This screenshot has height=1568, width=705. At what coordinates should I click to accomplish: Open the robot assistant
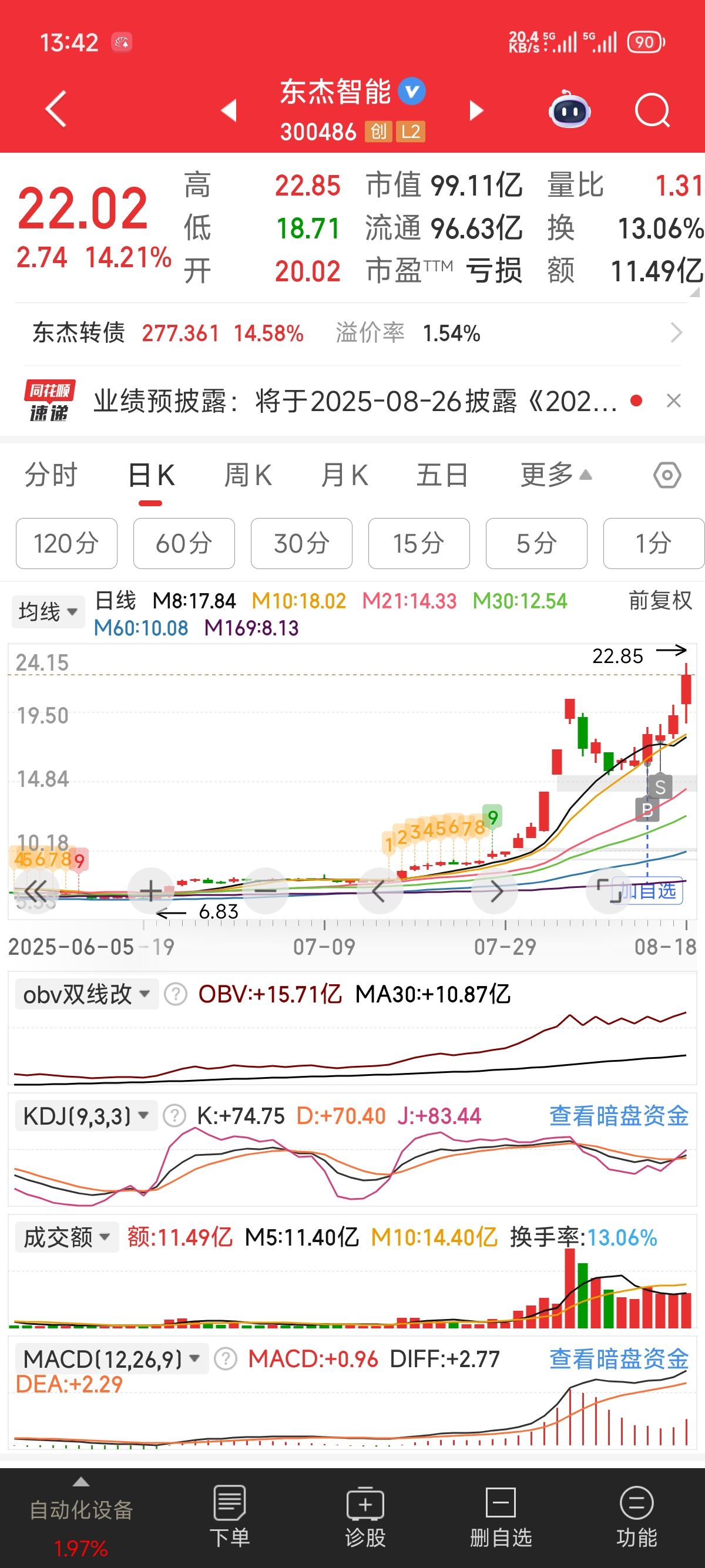click(x=569, y=111)
